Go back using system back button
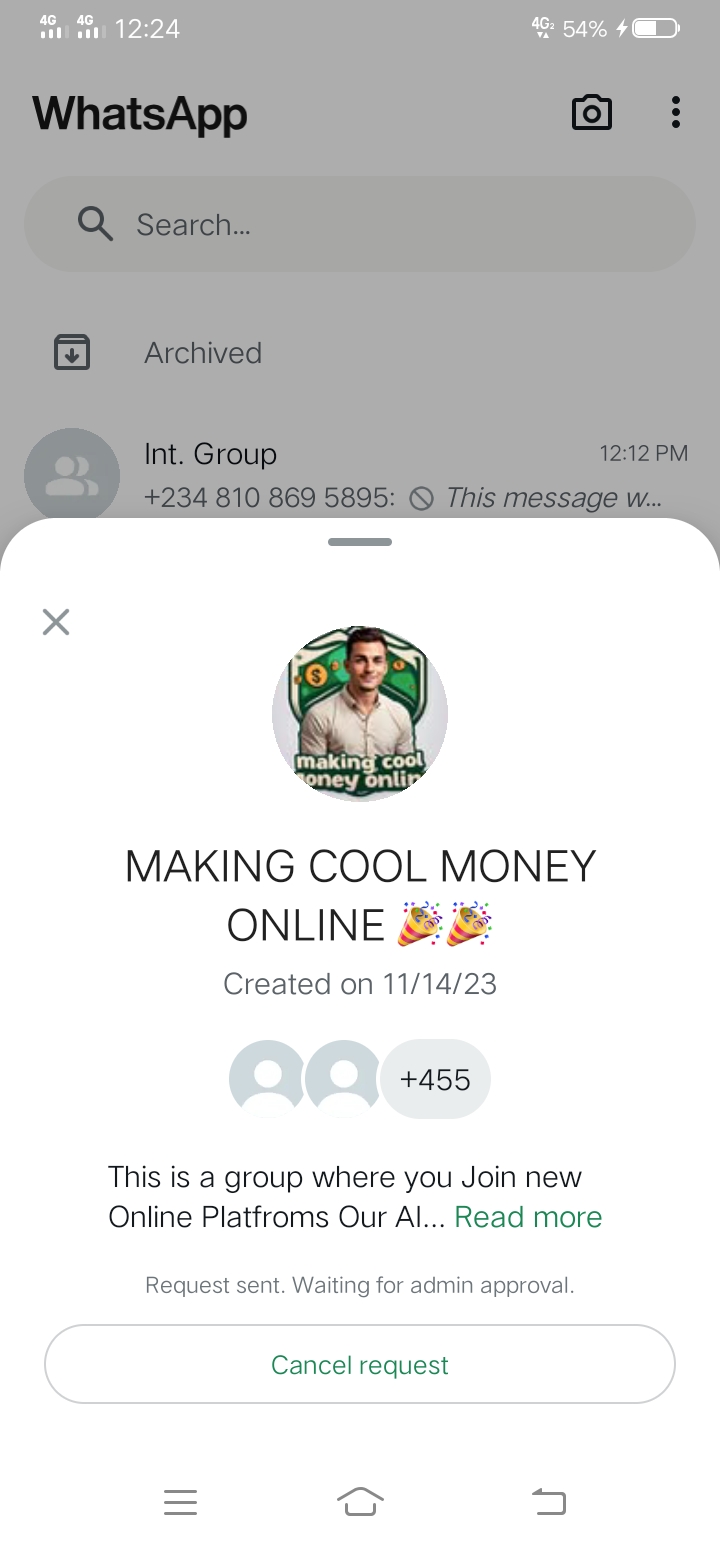 pyautogui.click(x=548, y=1501)
